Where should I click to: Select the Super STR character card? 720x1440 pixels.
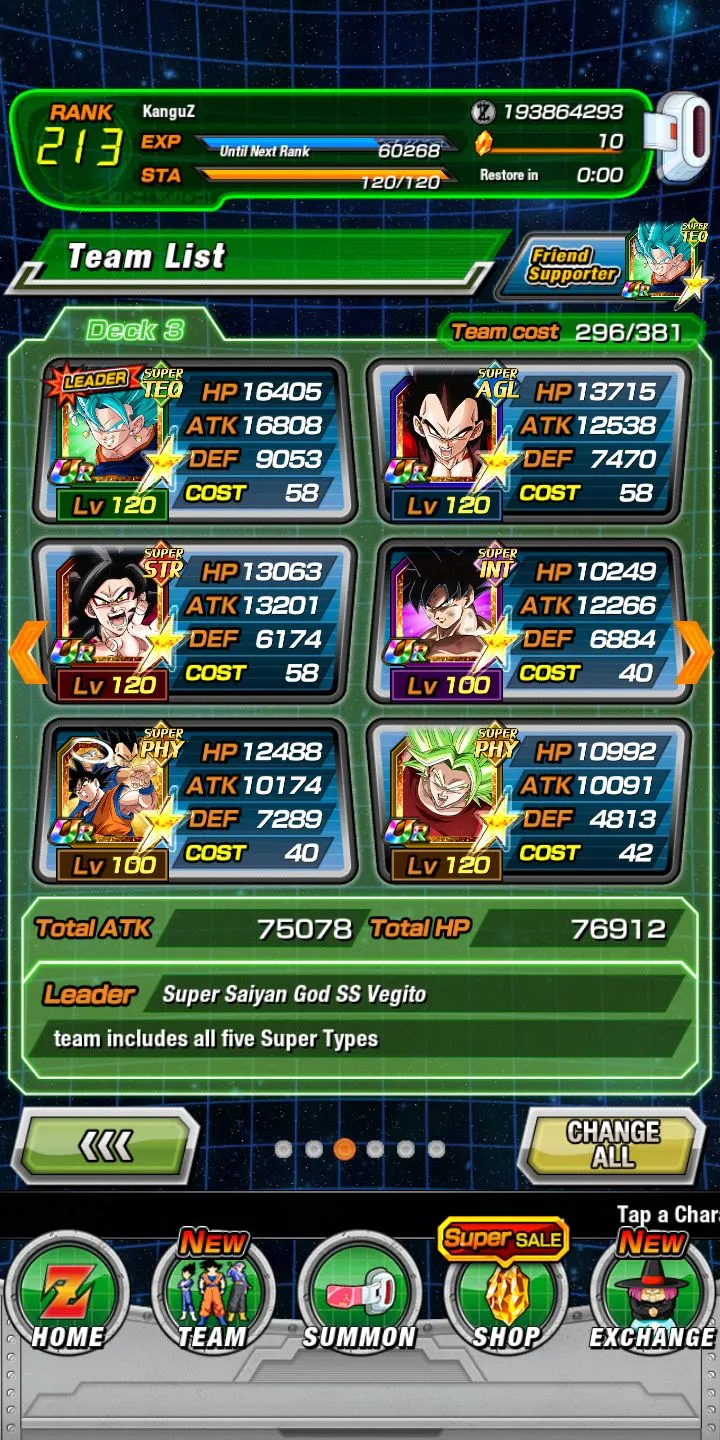[x=195, y=621]
